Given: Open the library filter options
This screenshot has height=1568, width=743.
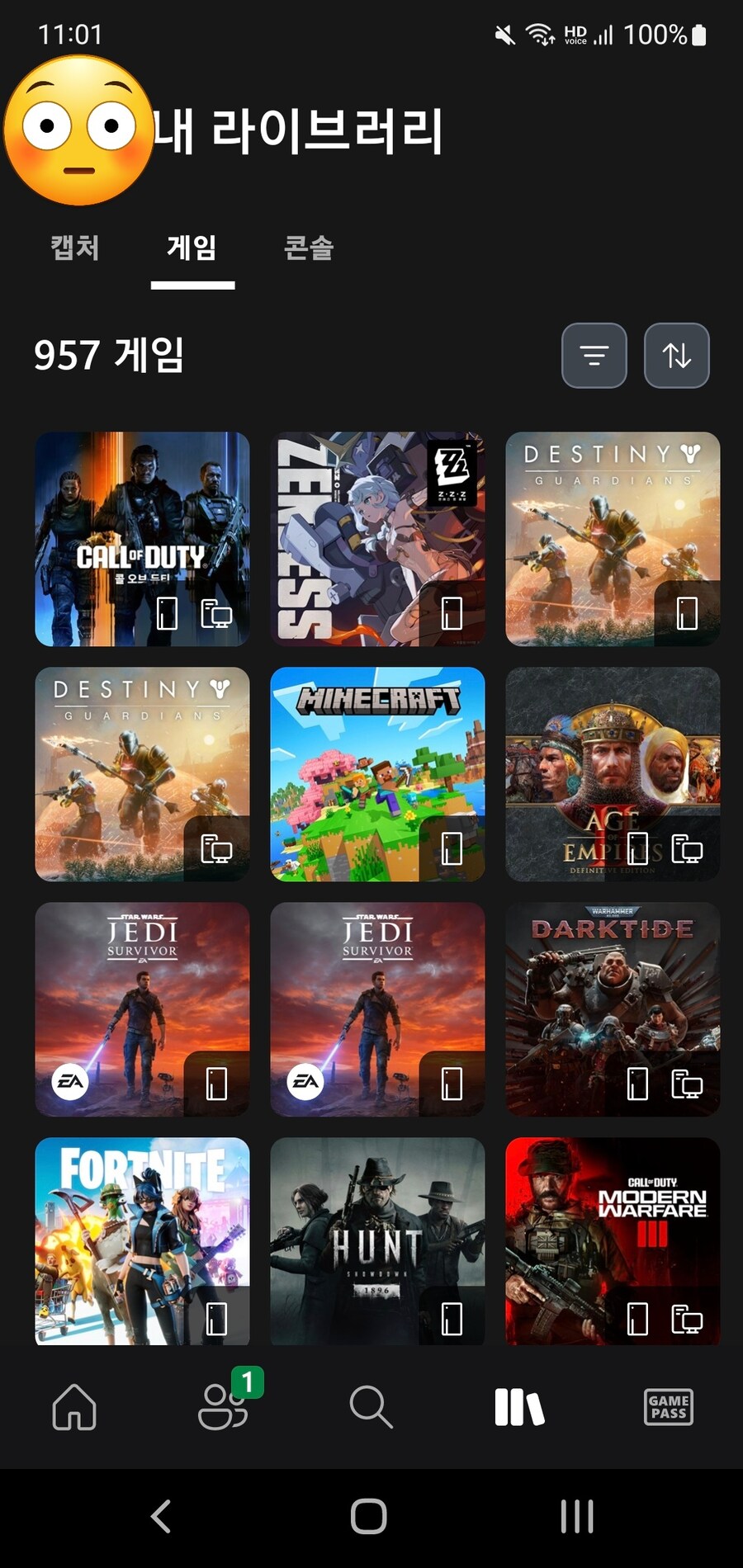Looking at the screenshot, I should coord(594,356).
